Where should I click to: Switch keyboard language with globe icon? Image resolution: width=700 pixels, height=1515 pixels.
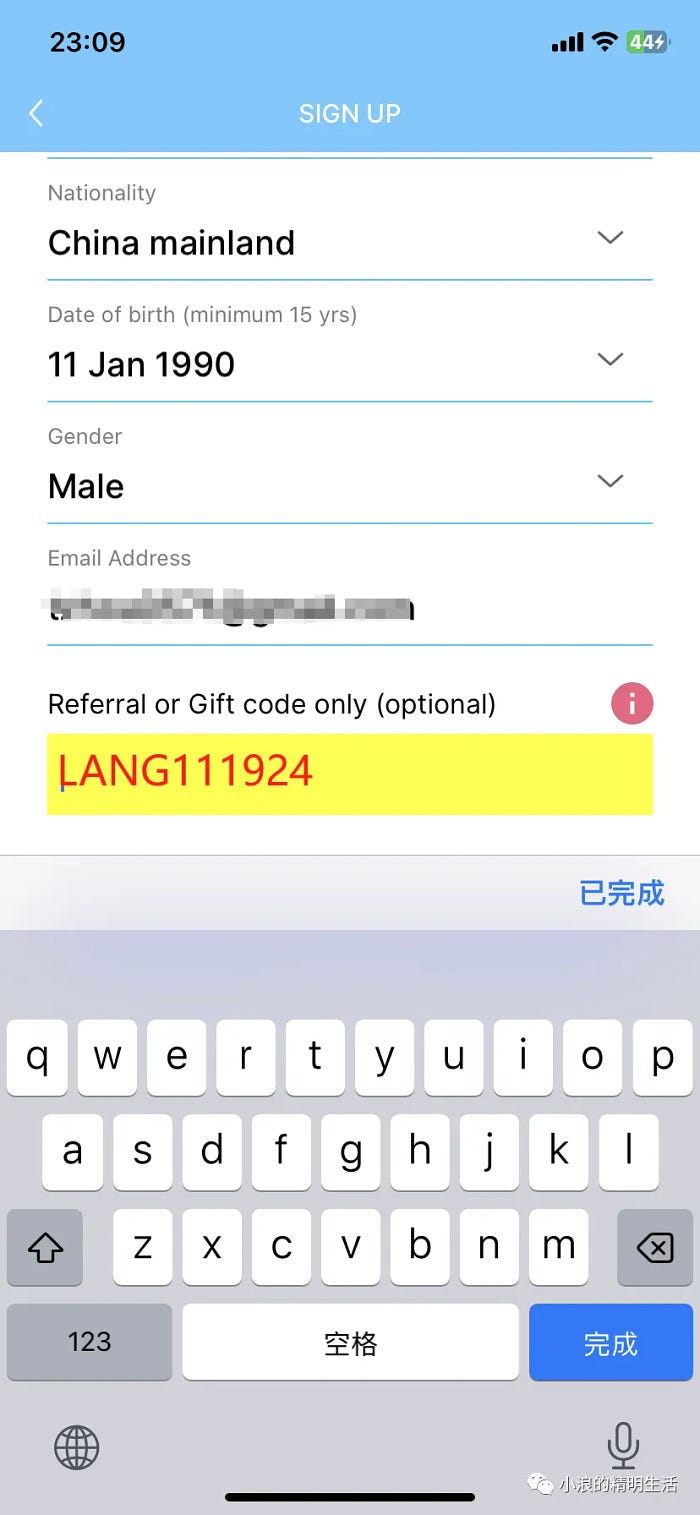coord(77,1446)
